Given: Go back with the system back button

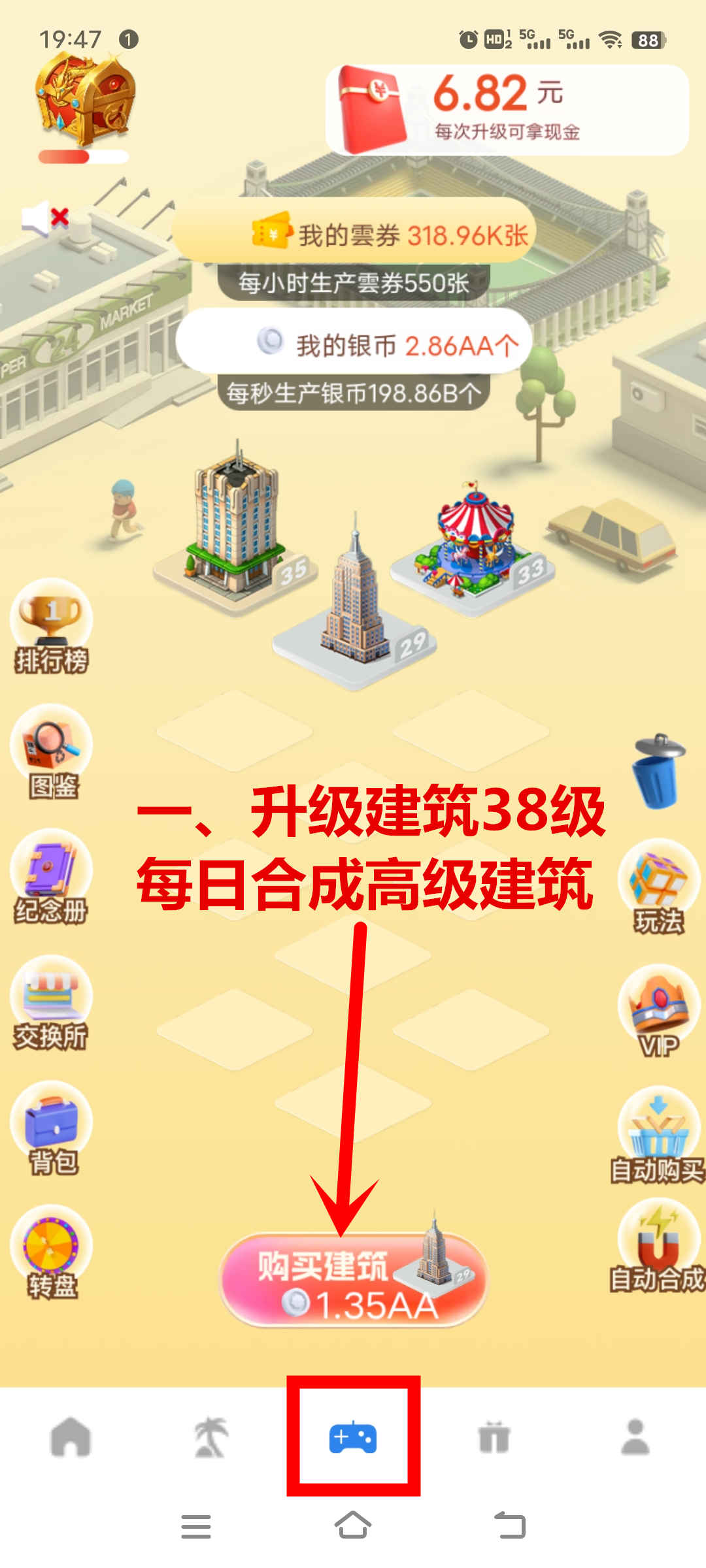Looking at the screenshot, I should click(x=511, y=1526).
